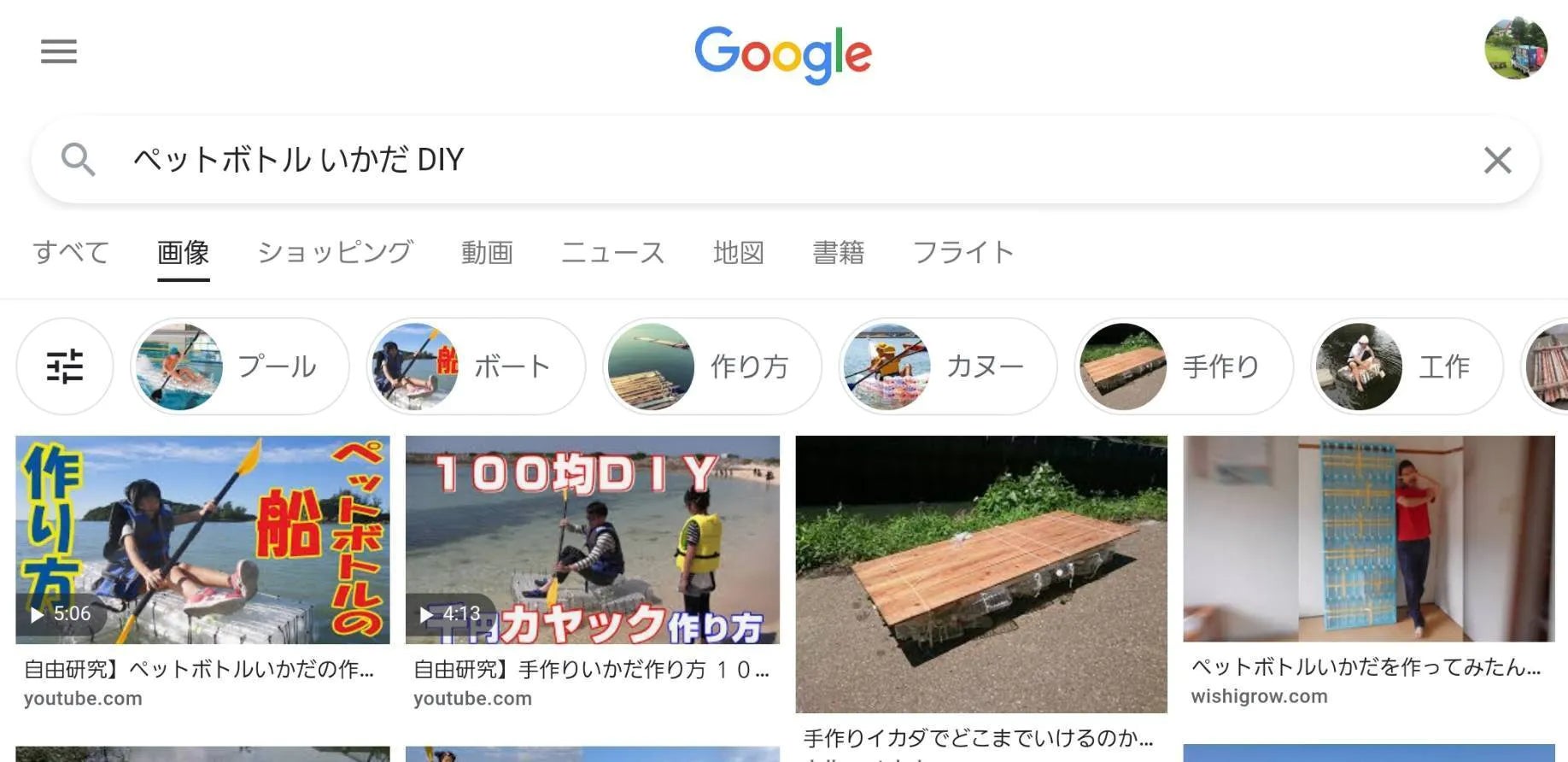Select the プール filter chip
This screenshot has height=762, width=1568.
pyautogui.click(x=240, y=366)
